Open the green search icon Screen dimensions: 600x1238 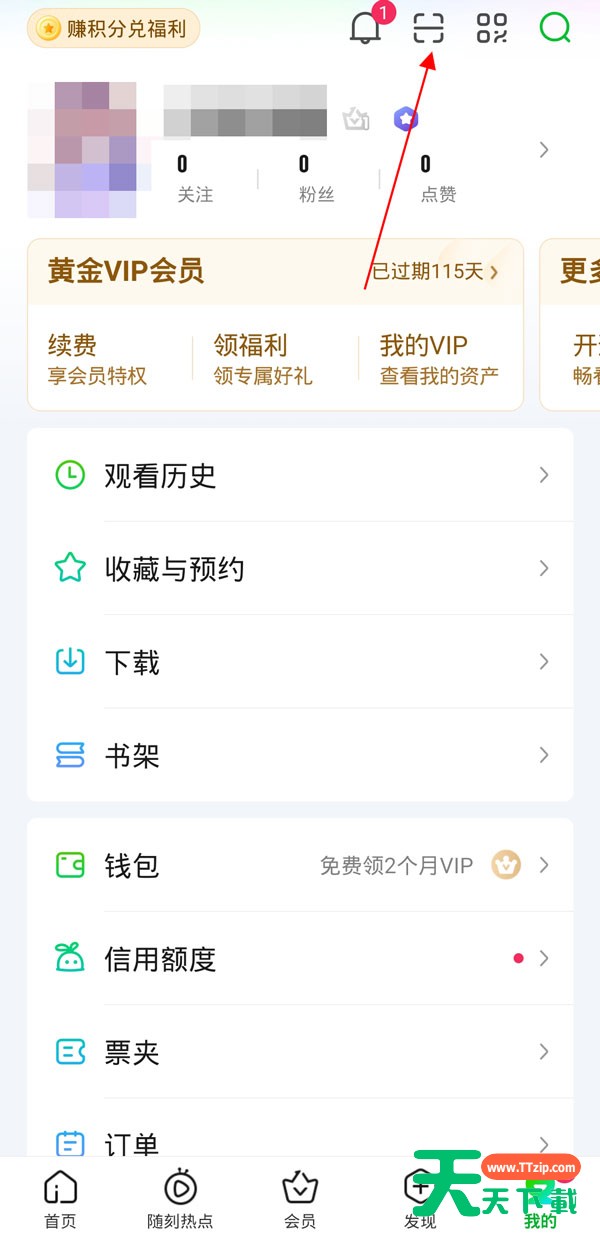tap(555, 28)
